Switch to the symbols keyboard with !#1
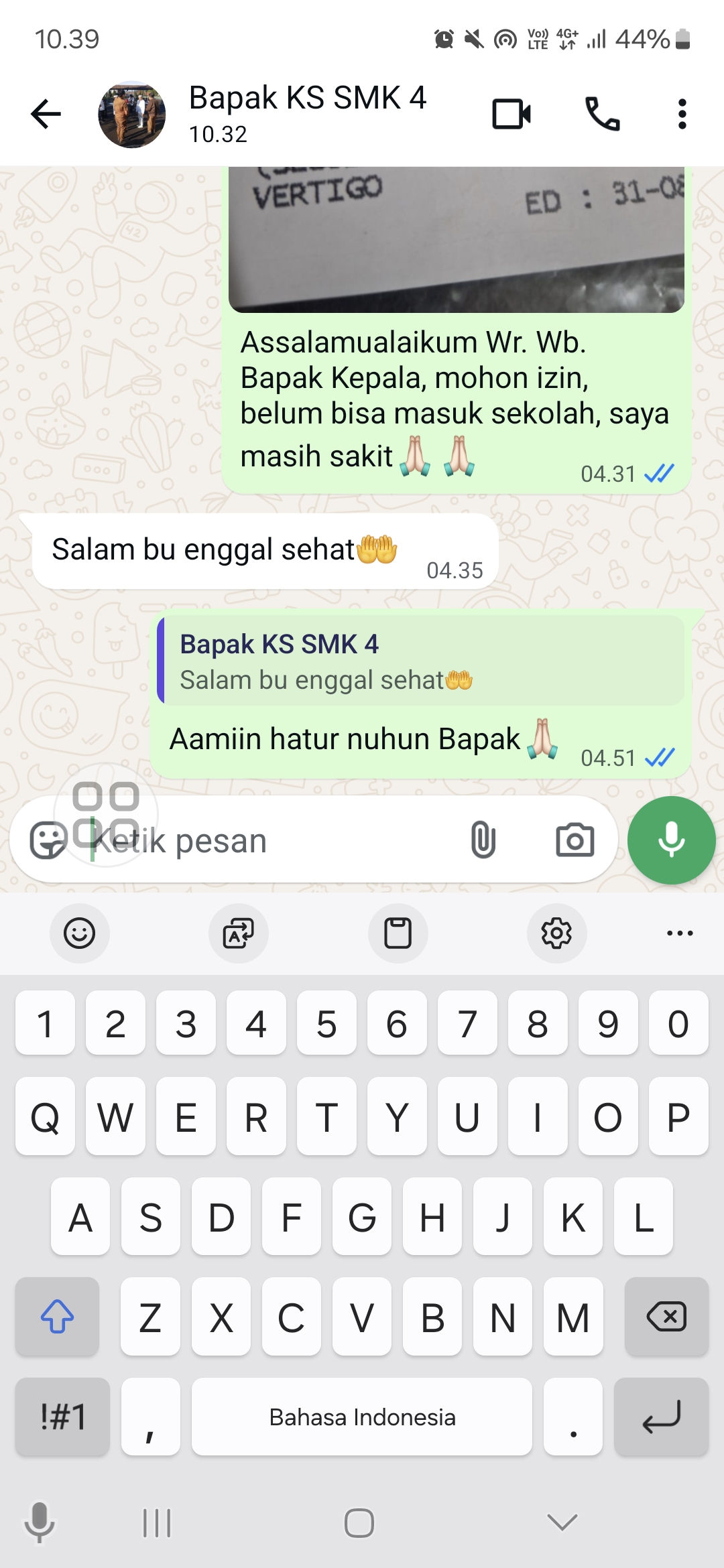This screenshot has height=1568, width=724. click(x=62, y=1417)
